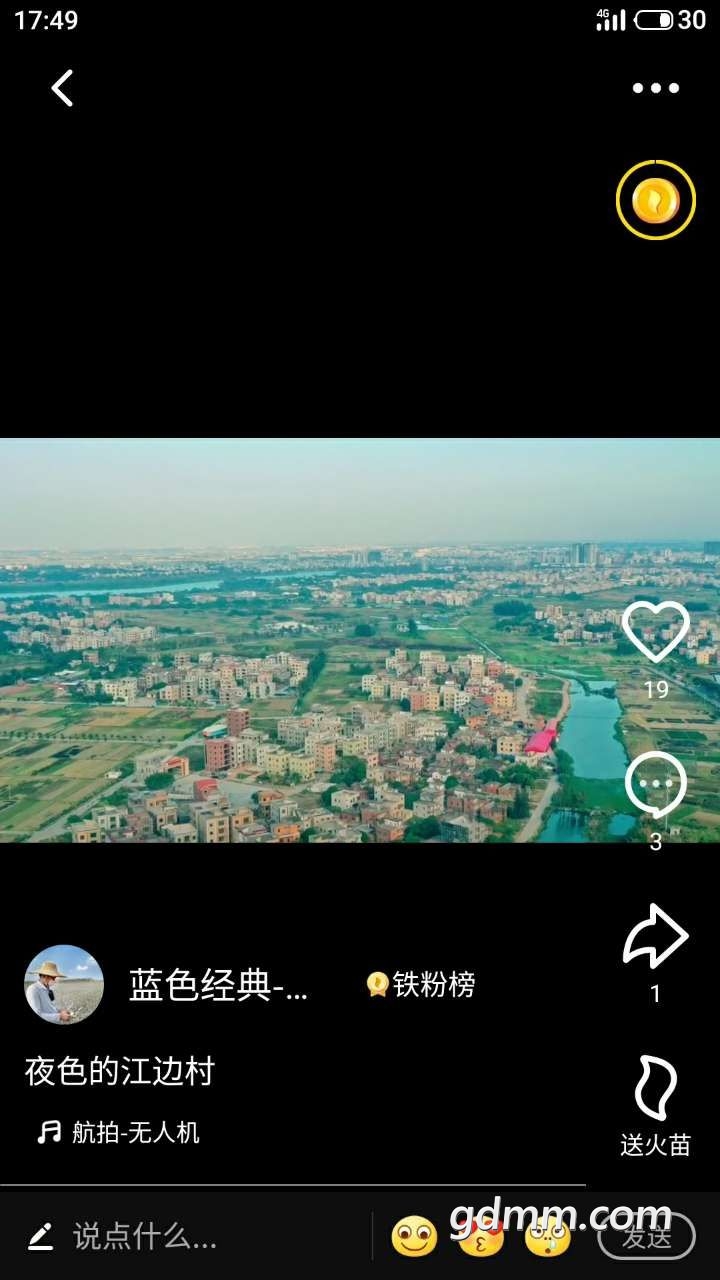Send a flame gift via 送火苗
Screen dimensions: 720x1280
pyautogui.click(x=655, y=1090)
